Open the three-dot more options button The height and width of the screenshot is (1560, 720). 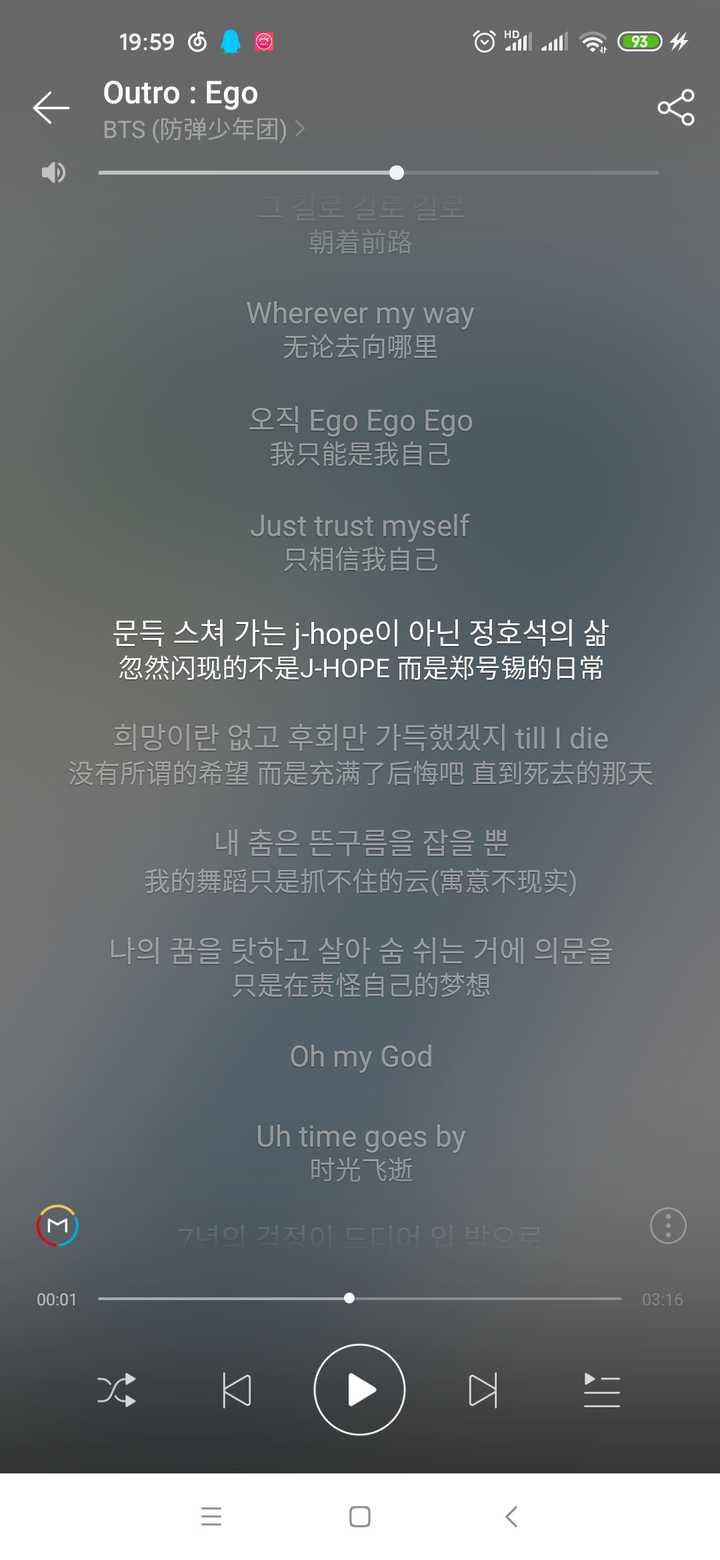(x=668, y=1225)
